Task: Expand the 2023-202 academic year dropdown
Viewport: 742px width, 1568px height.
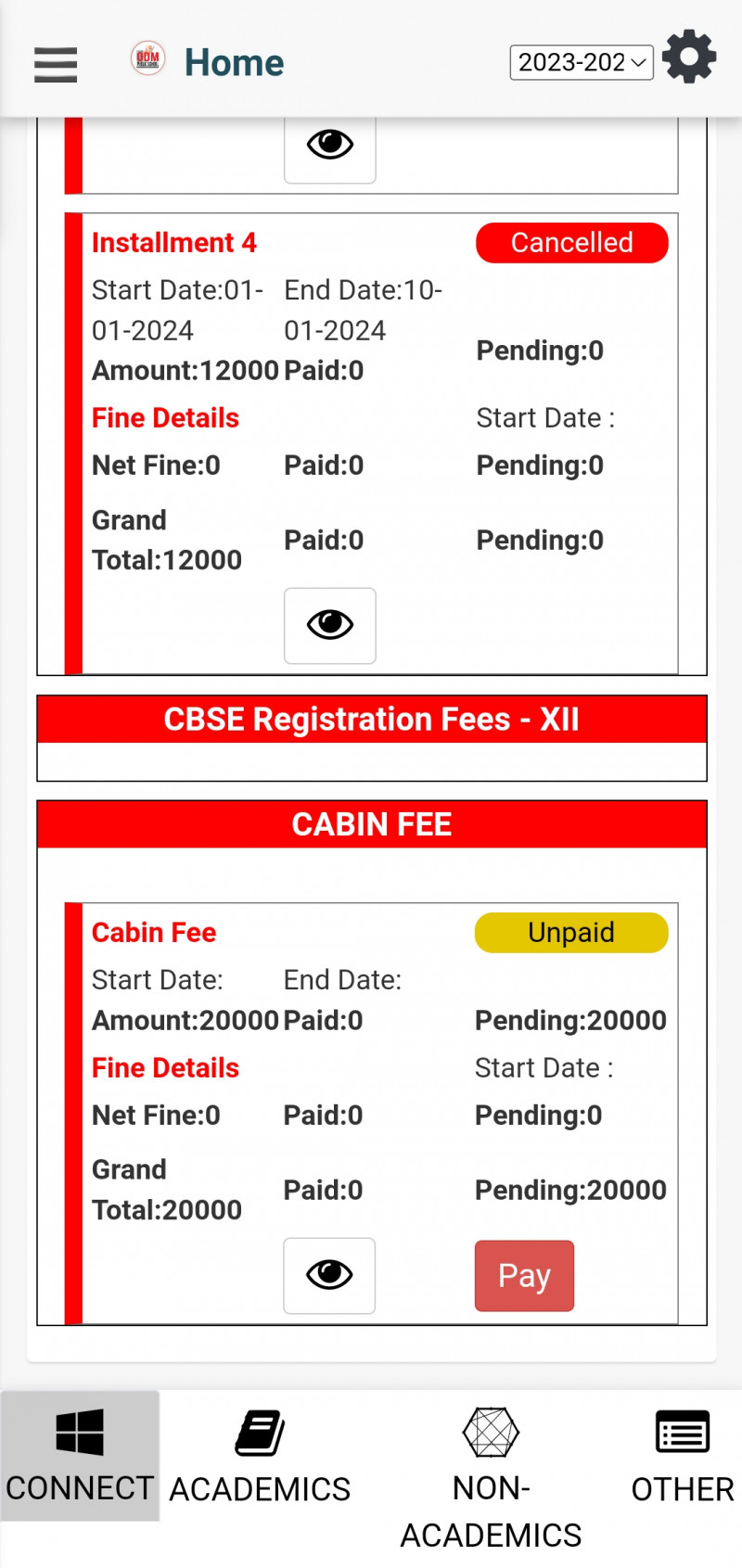Action: pyautogui.click(x=582, y=62)
